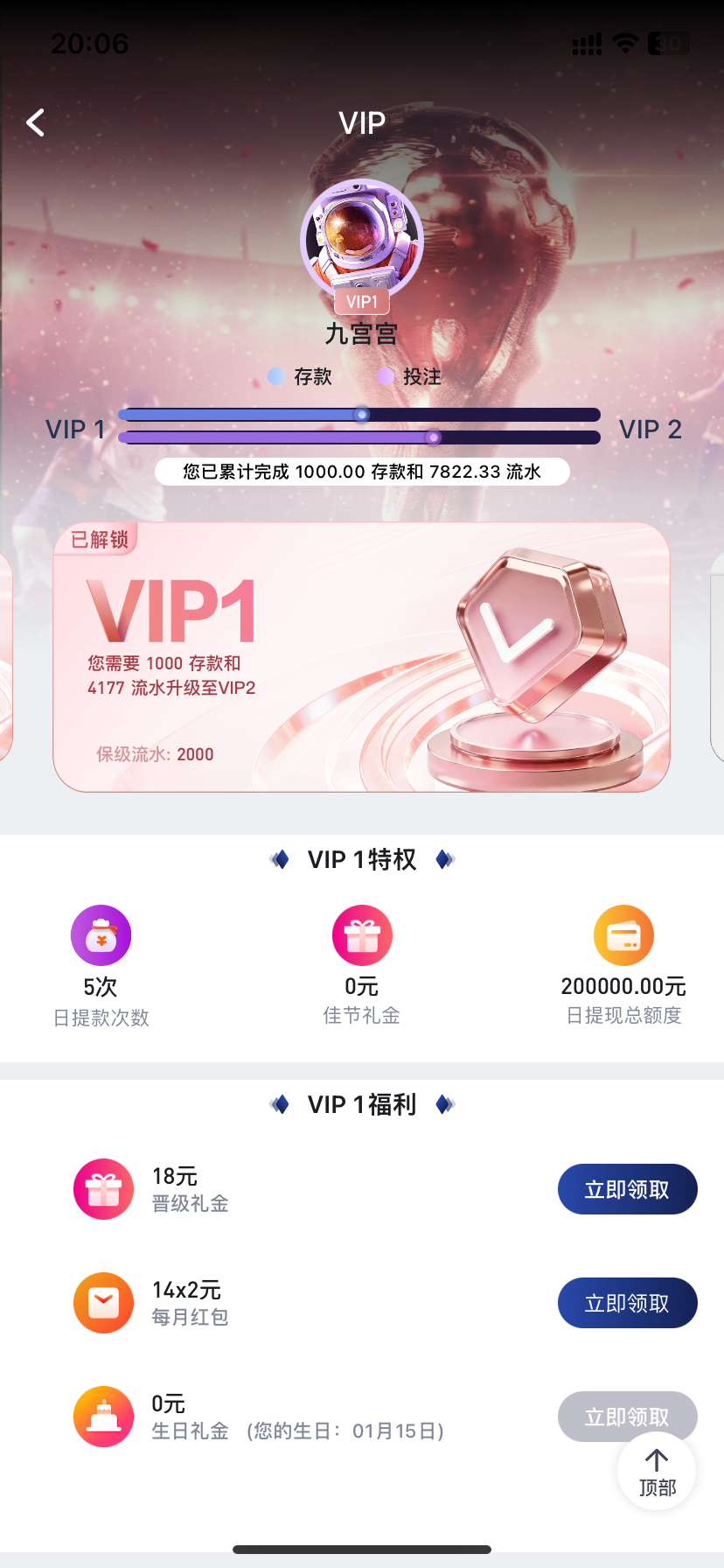Screen dimensions: 724x1568
Task: Jump to top with the 顶部 button
Action: tap(657, 1472)
